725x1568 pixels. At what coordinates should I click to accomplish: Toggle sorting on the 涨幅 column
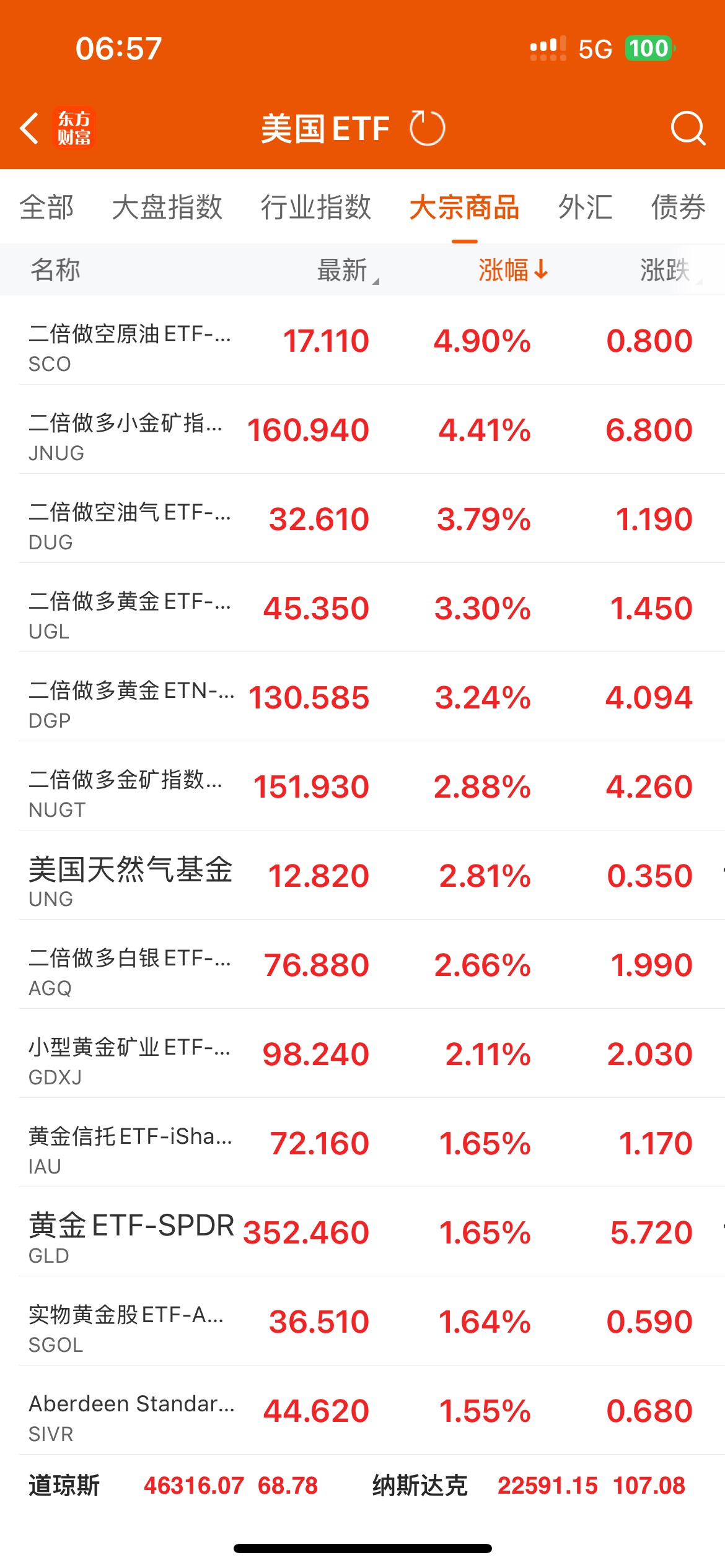(513, 270)
